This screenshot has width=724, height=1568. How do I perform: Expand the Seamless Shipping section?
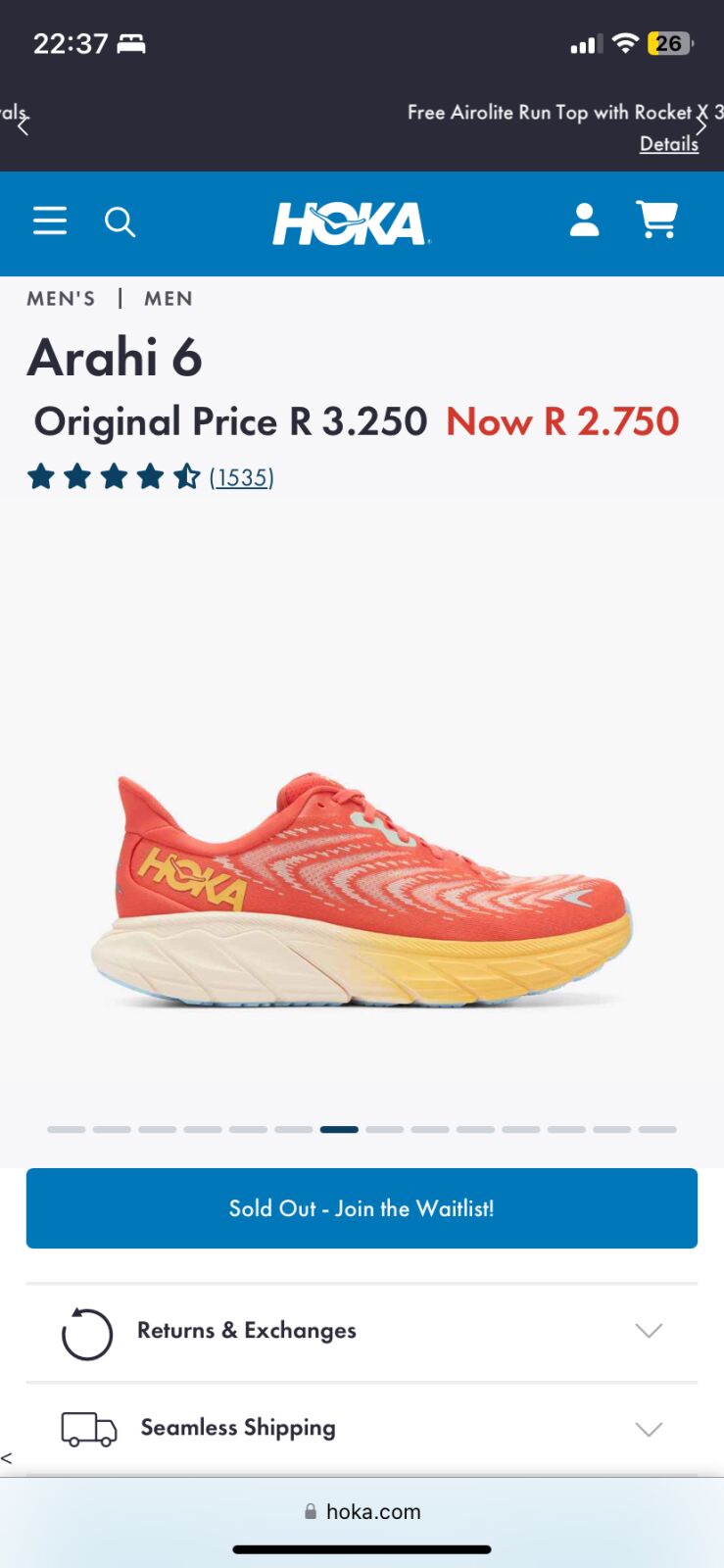click(x=650, y=1429)
